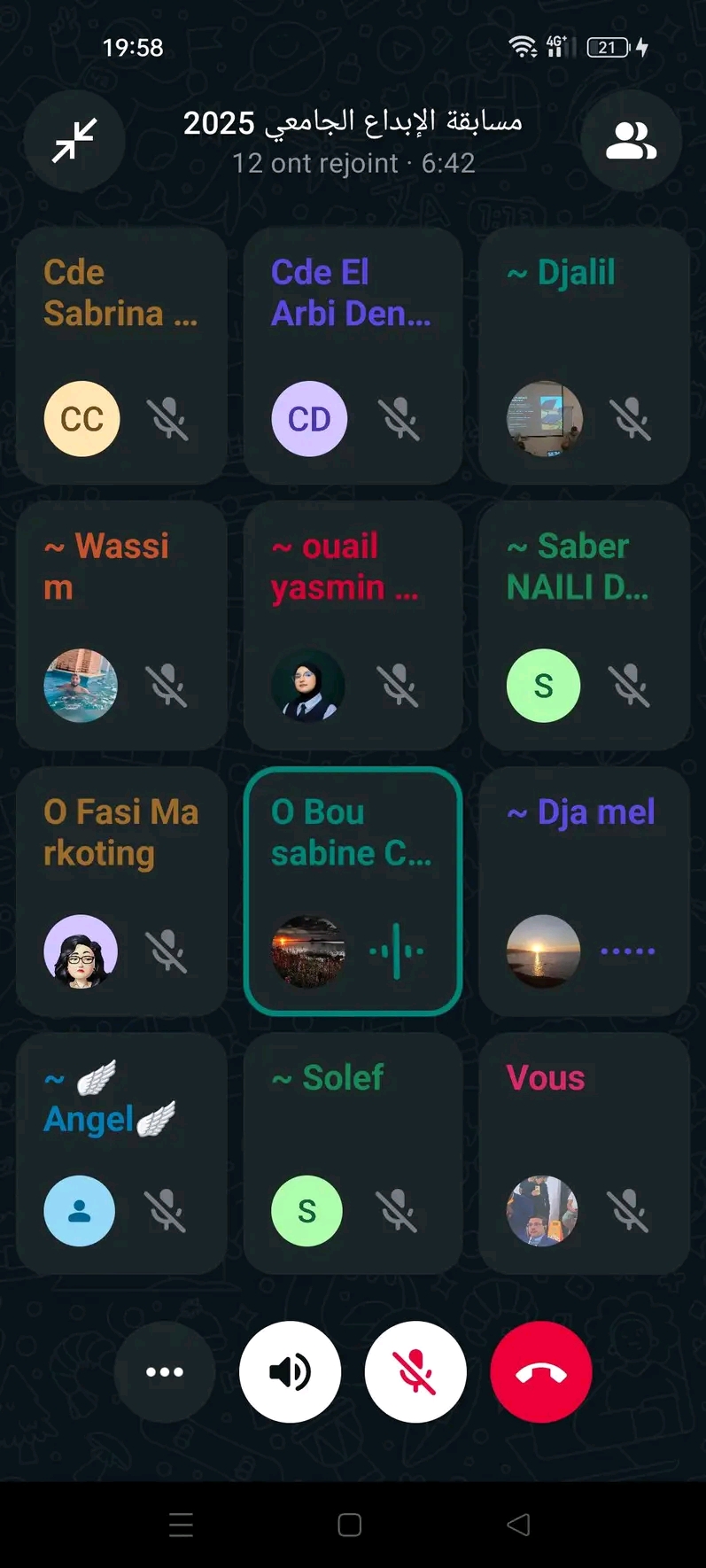Go back with the system back button

coord(518,1525)
